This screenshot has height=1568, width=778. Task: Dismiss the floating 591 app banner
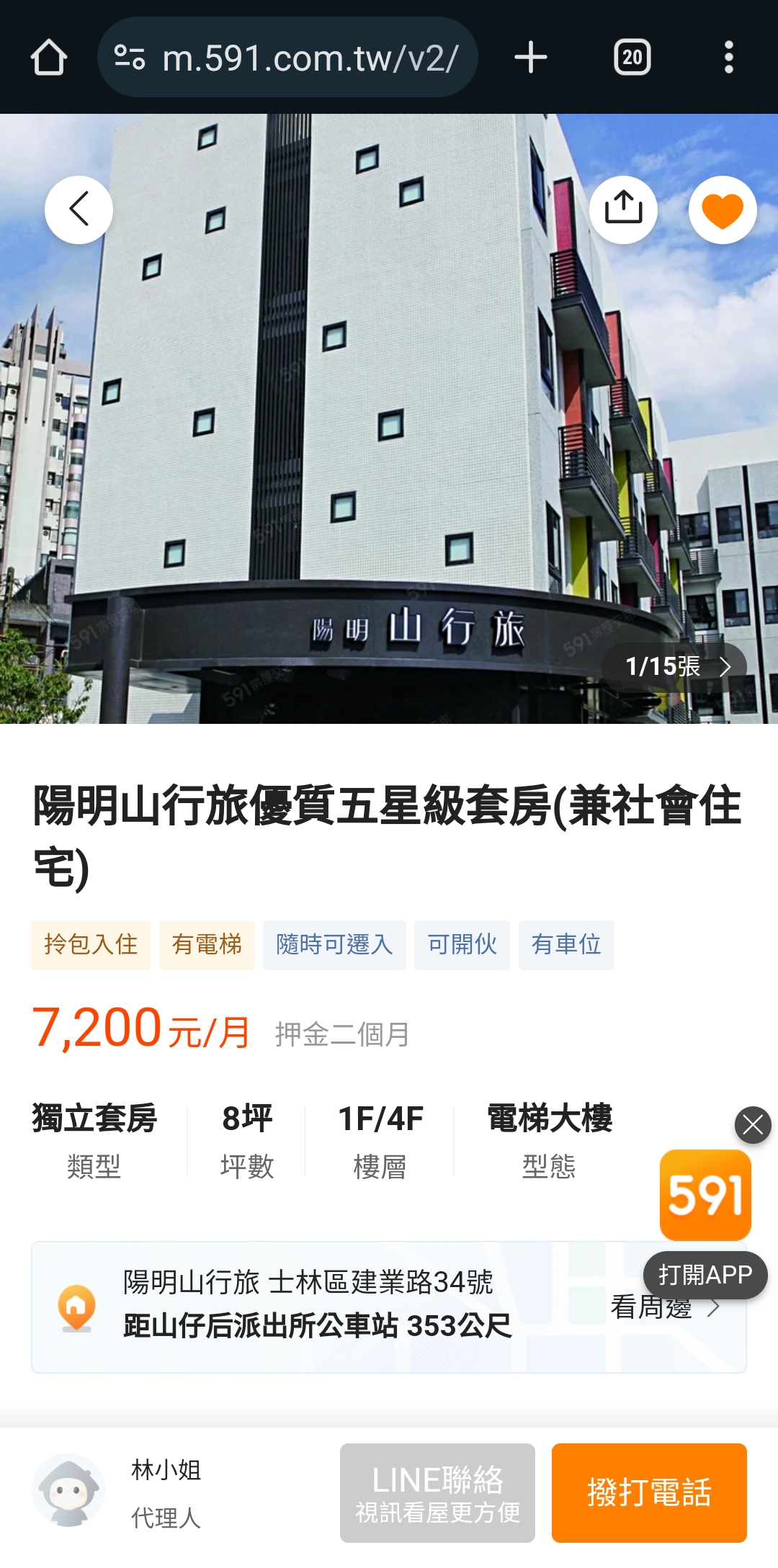click(753, 1124)
